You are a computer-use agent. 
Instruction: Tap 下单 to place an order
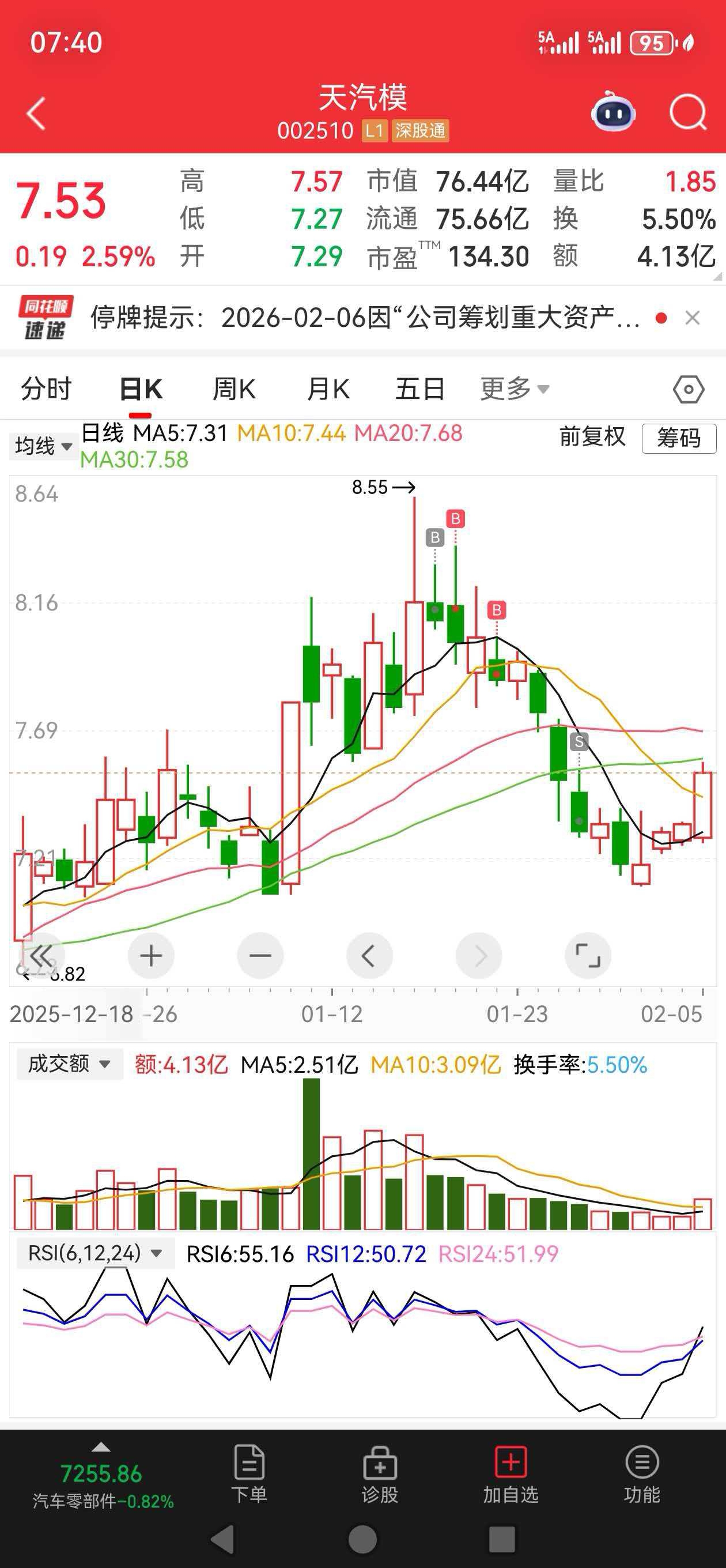click(249, 1473)
